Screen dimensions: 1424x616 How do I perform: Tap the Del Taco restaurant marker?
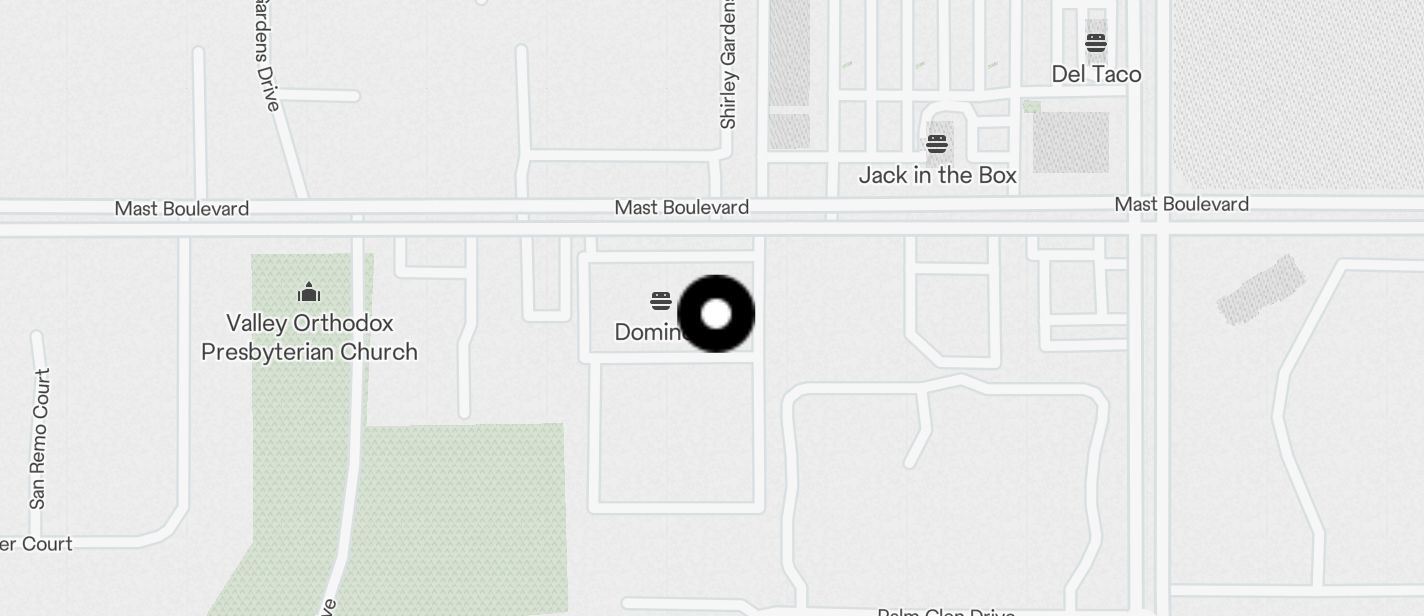point(1096,43)
